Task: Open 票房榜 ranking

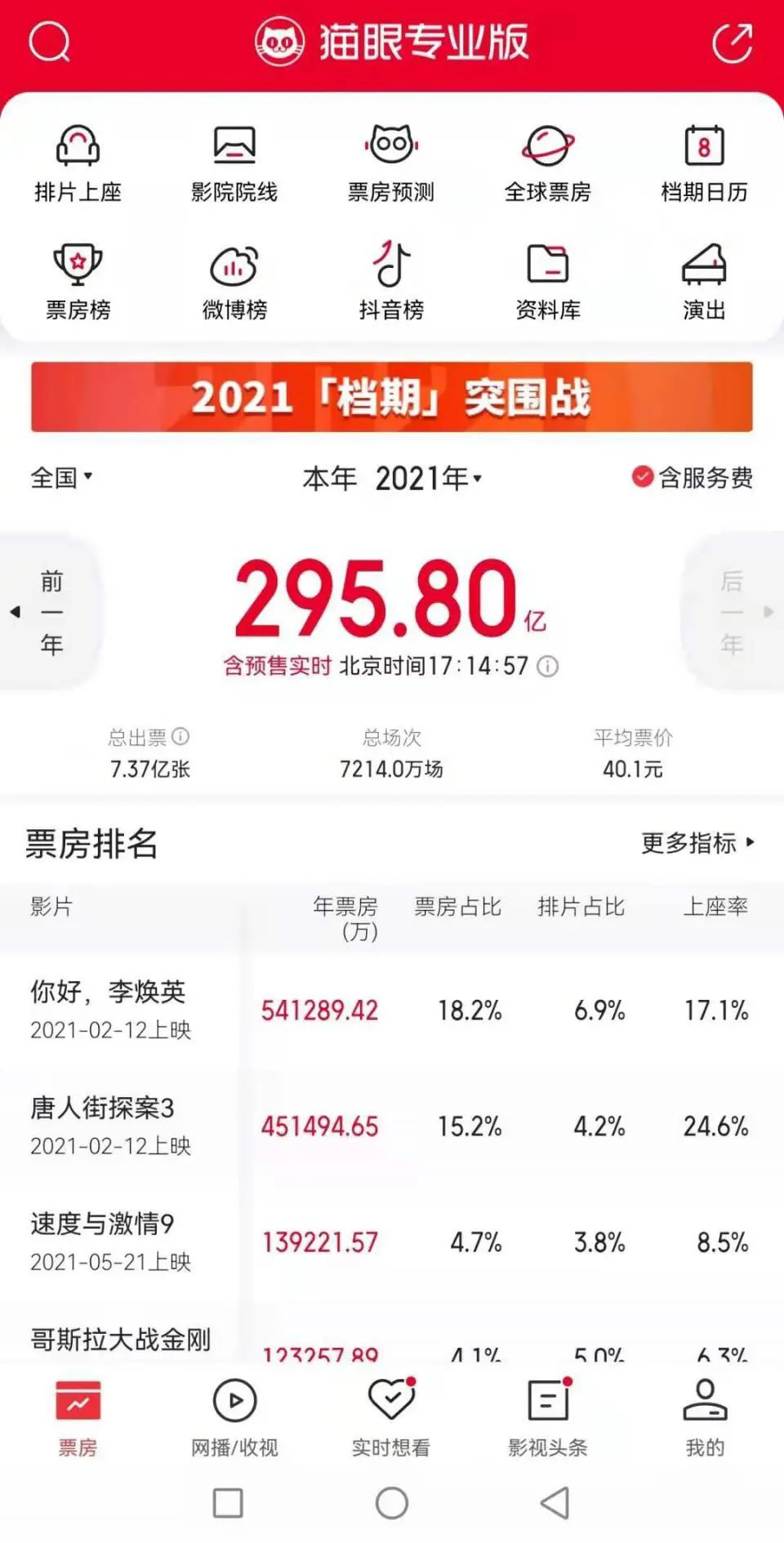Action: tap(78, 281)
